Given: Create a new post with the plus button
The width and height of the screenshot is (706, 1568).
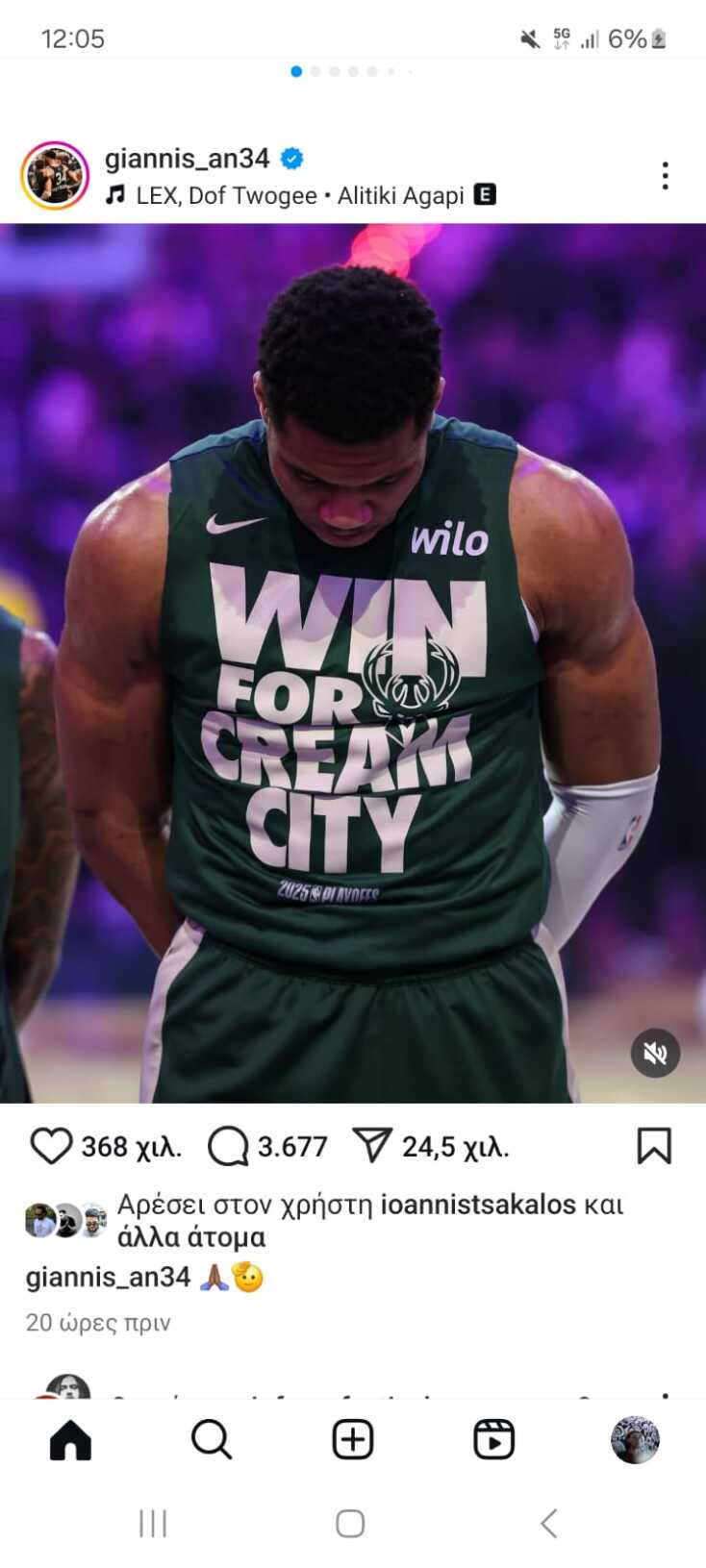Looking at the screenshot, I should (352, 1439).
